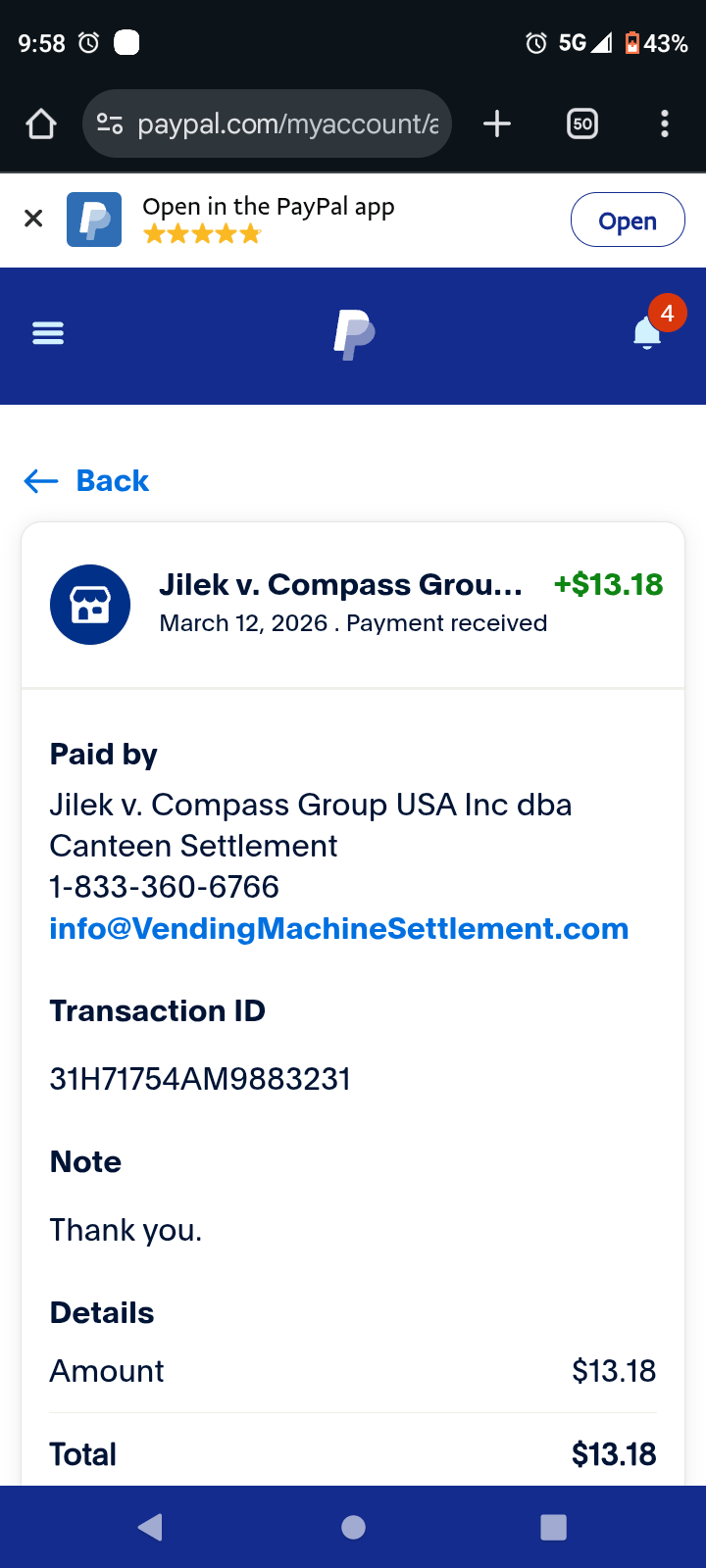
Task: Open the browser tab switcher
Action: pos(582,123)
